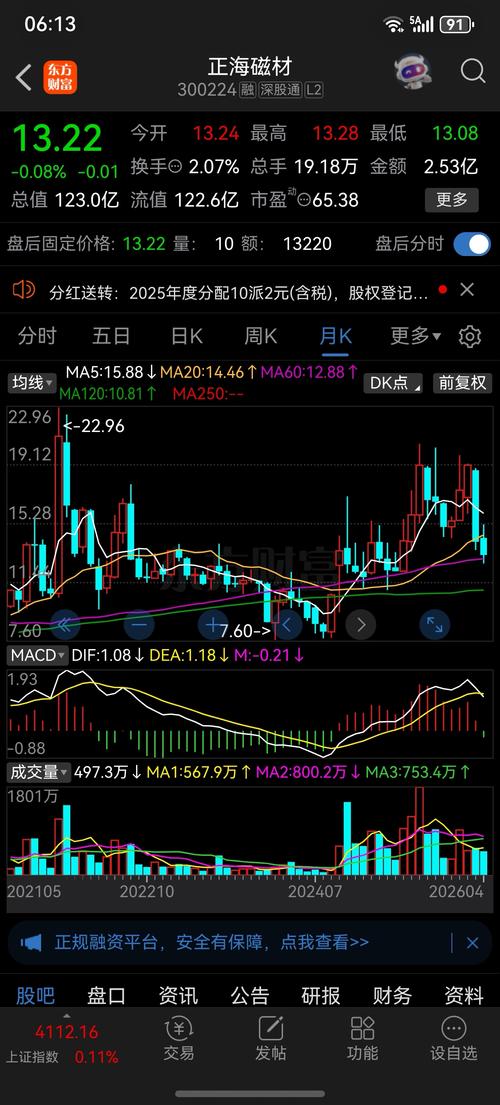Viewport: 500px width, 1105px height.
Task: Tap the 更多 button for more quote data
Action: pos(451,200)
